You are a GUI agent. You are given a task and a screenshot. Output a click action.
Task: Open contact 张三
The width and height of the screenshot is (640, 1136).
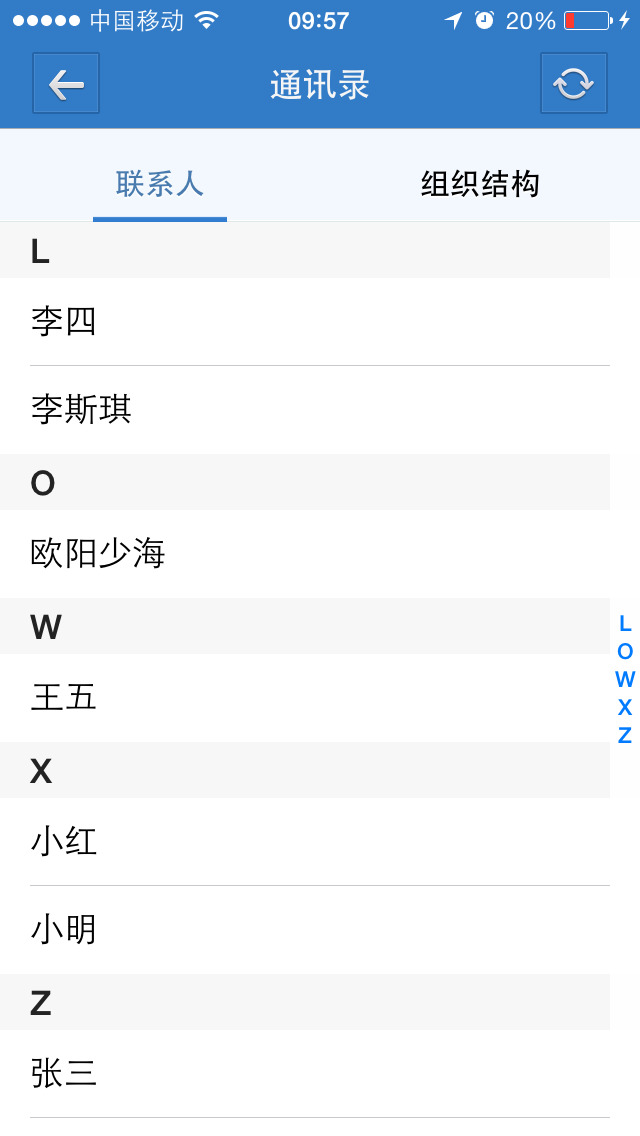[304, 1074]
